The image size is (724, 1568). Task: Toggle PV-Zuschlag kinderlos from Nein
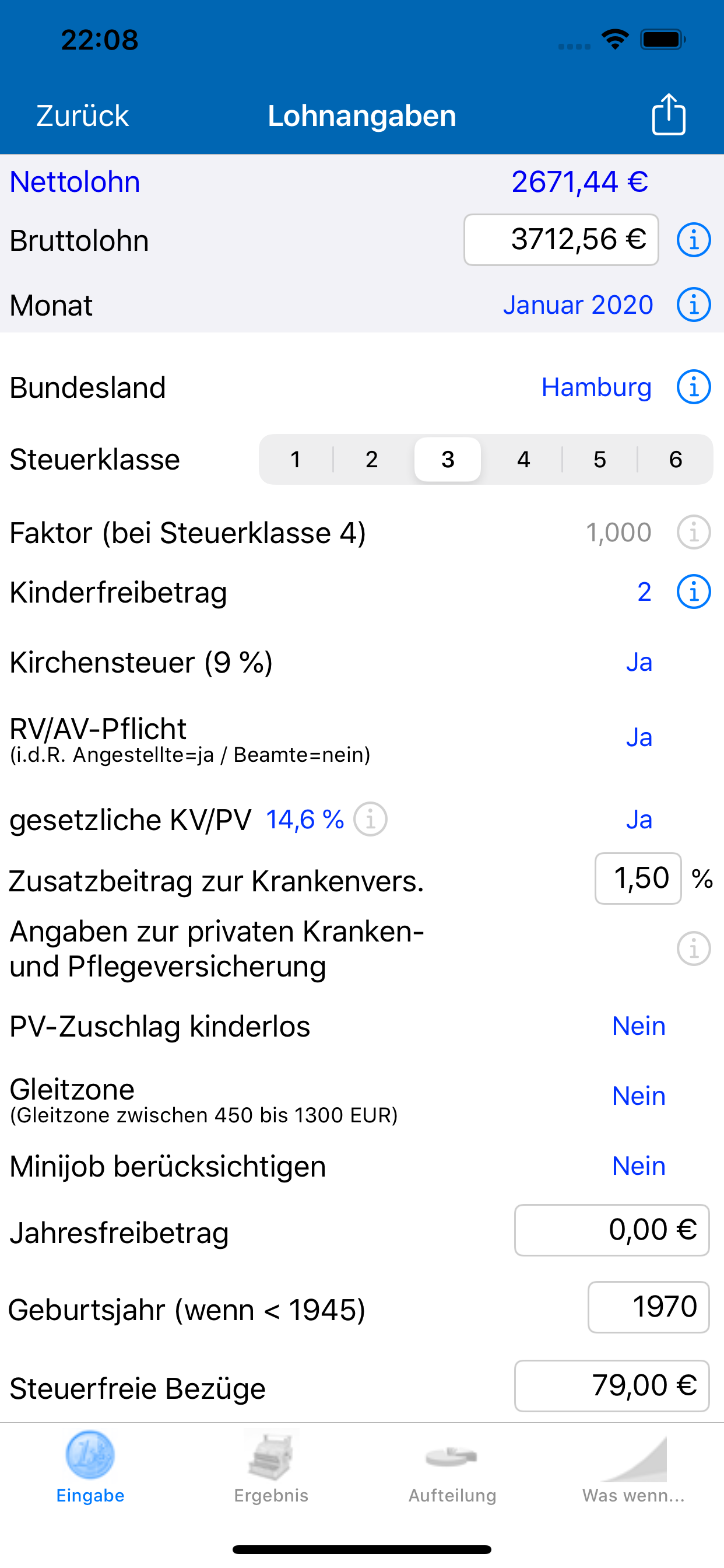(639, 1026)
